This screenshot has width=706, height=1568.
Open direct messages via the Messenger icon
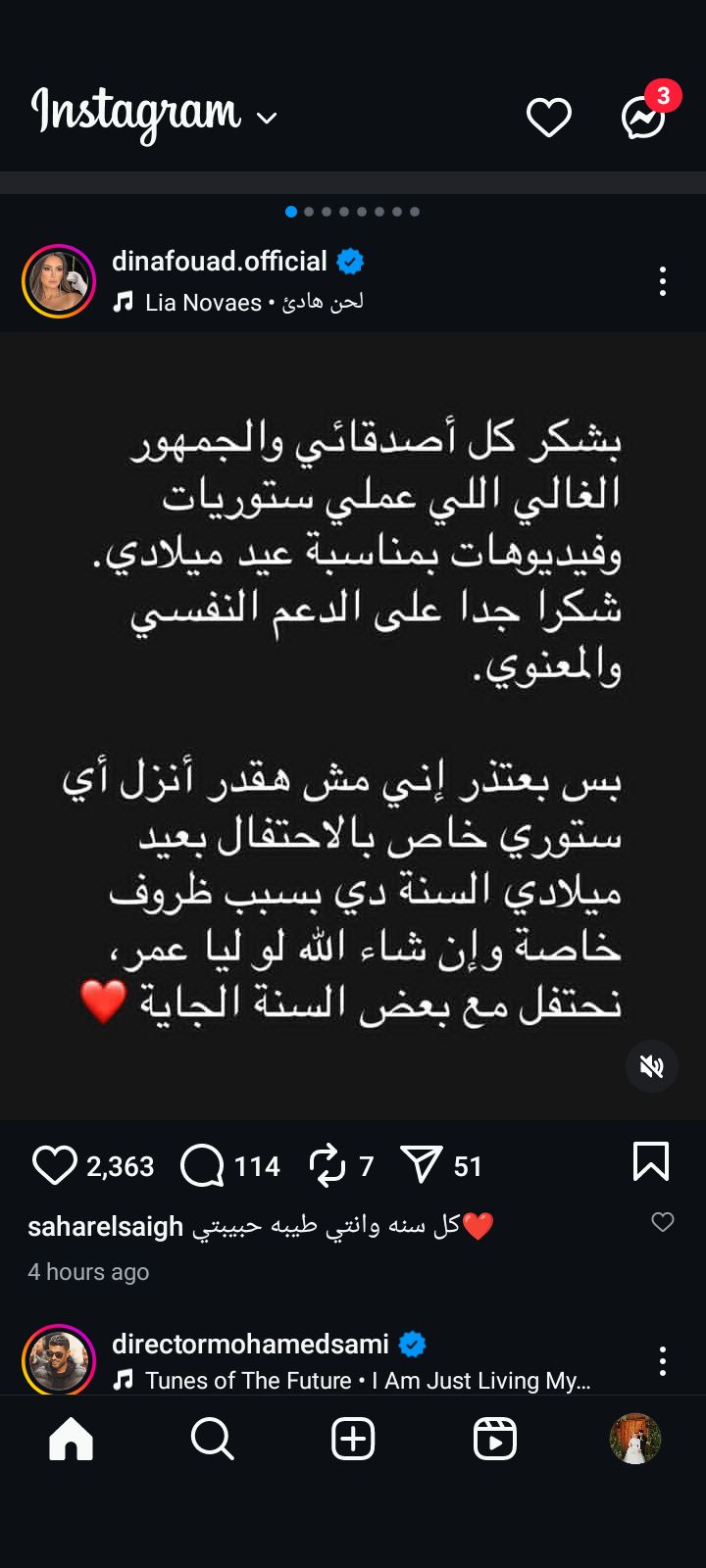[644, 115]
